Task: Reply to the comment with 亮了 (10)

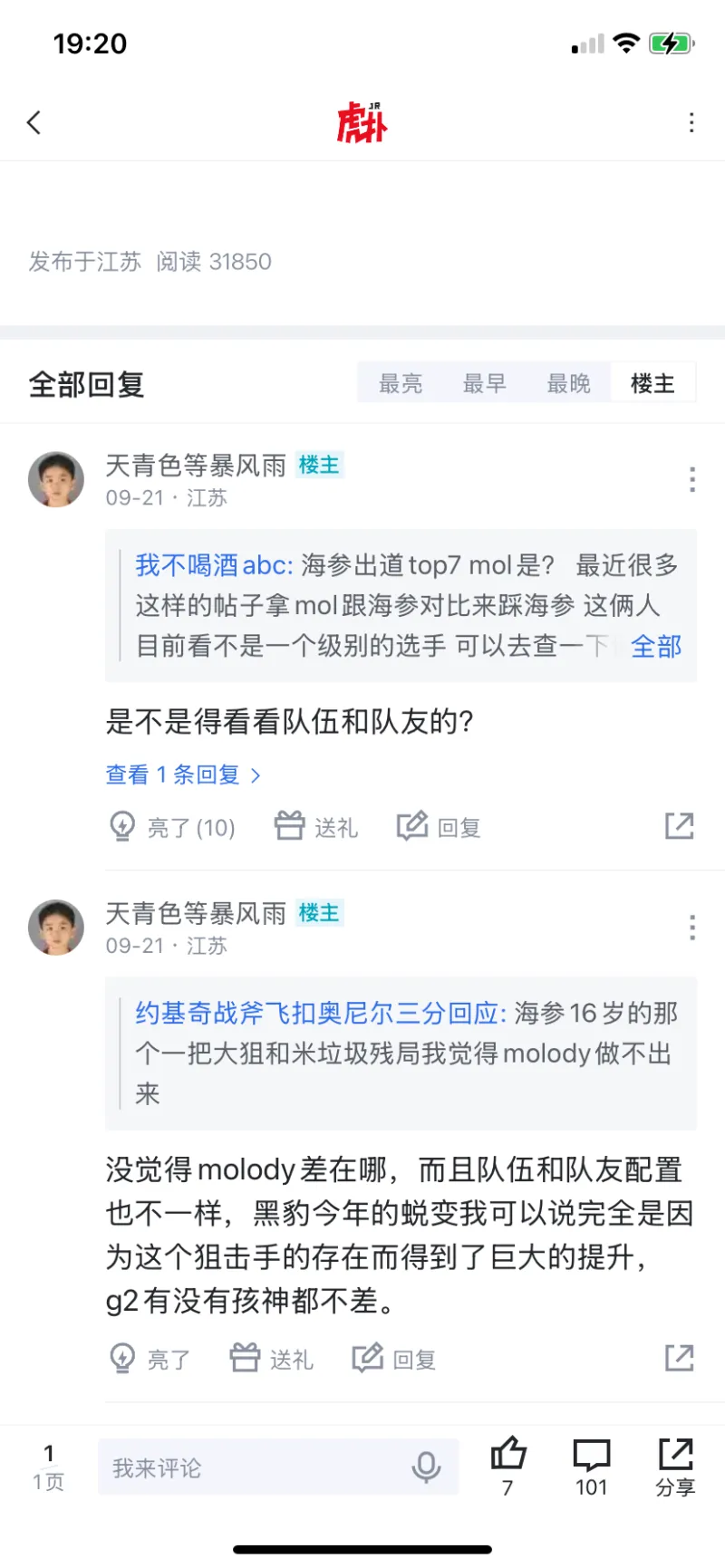Action: (440, 827)
